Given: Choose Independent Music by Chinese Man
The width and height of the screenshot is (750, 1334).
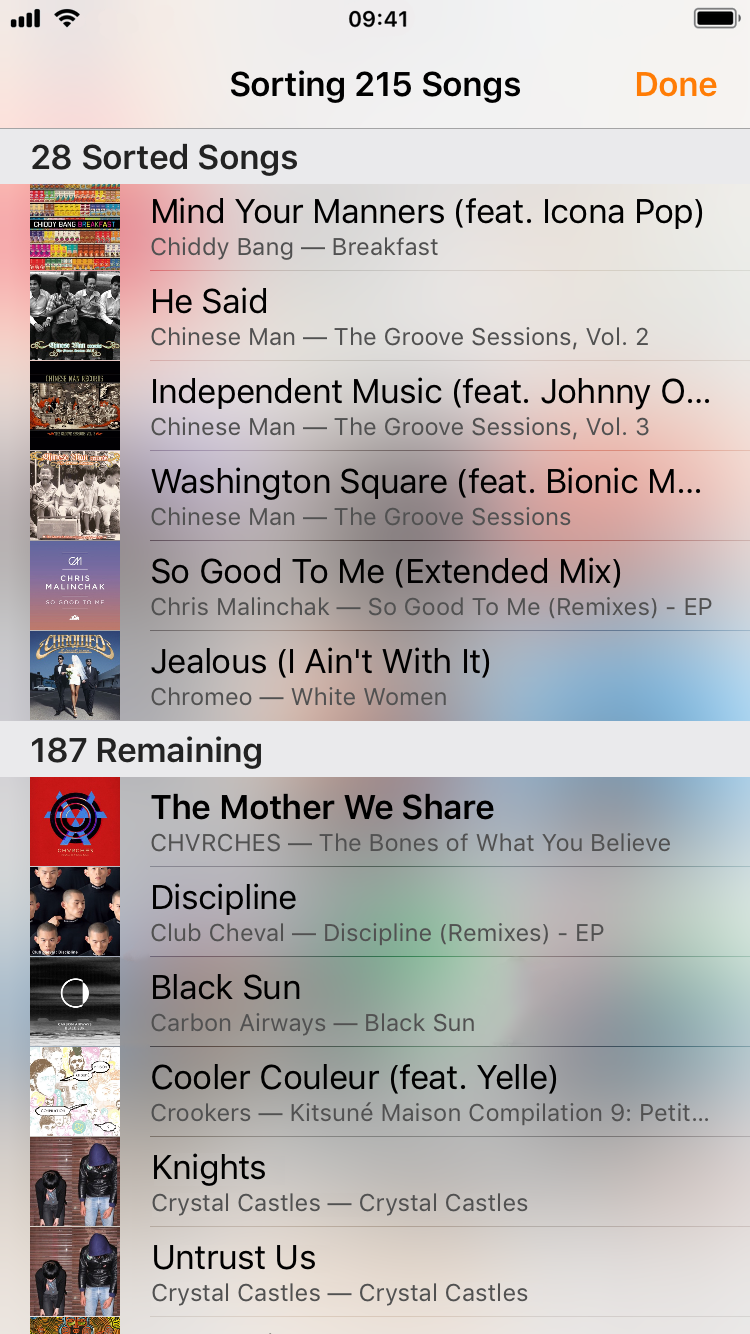Looking at the screenshot, I should click(375, 406).
